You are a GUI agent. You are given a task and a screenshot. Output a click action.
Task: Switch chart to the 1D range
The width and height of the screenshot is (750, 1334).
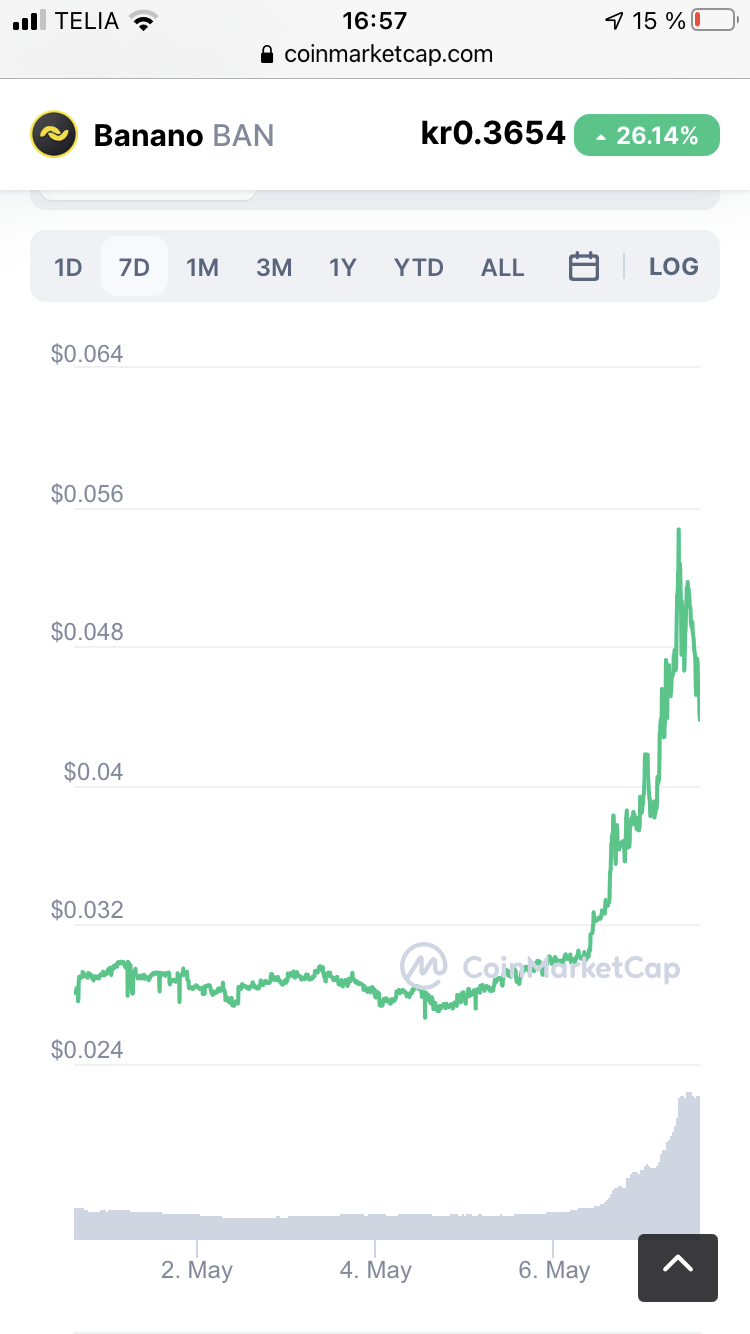click(68, 267)
